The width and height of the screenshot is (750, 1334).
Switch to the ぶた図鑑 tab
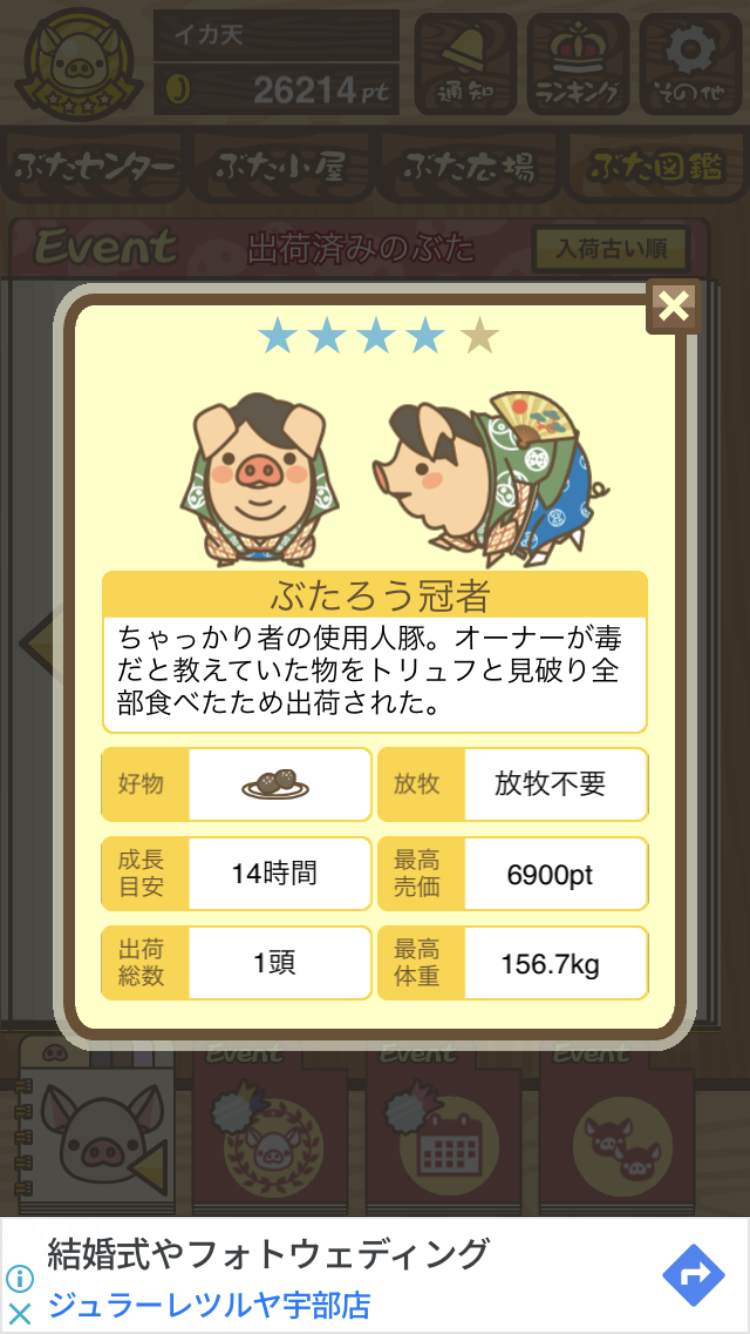click(x=655, y=166)
